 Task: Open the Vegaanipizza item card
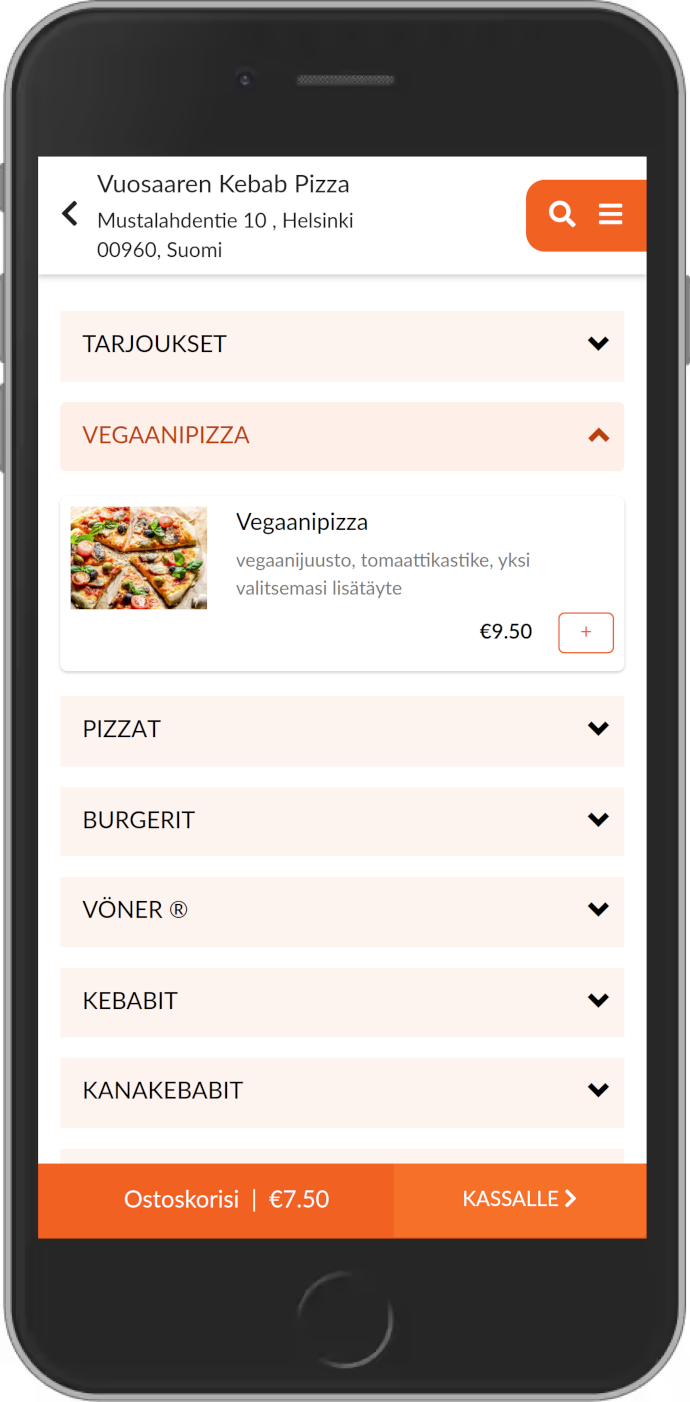342,583
